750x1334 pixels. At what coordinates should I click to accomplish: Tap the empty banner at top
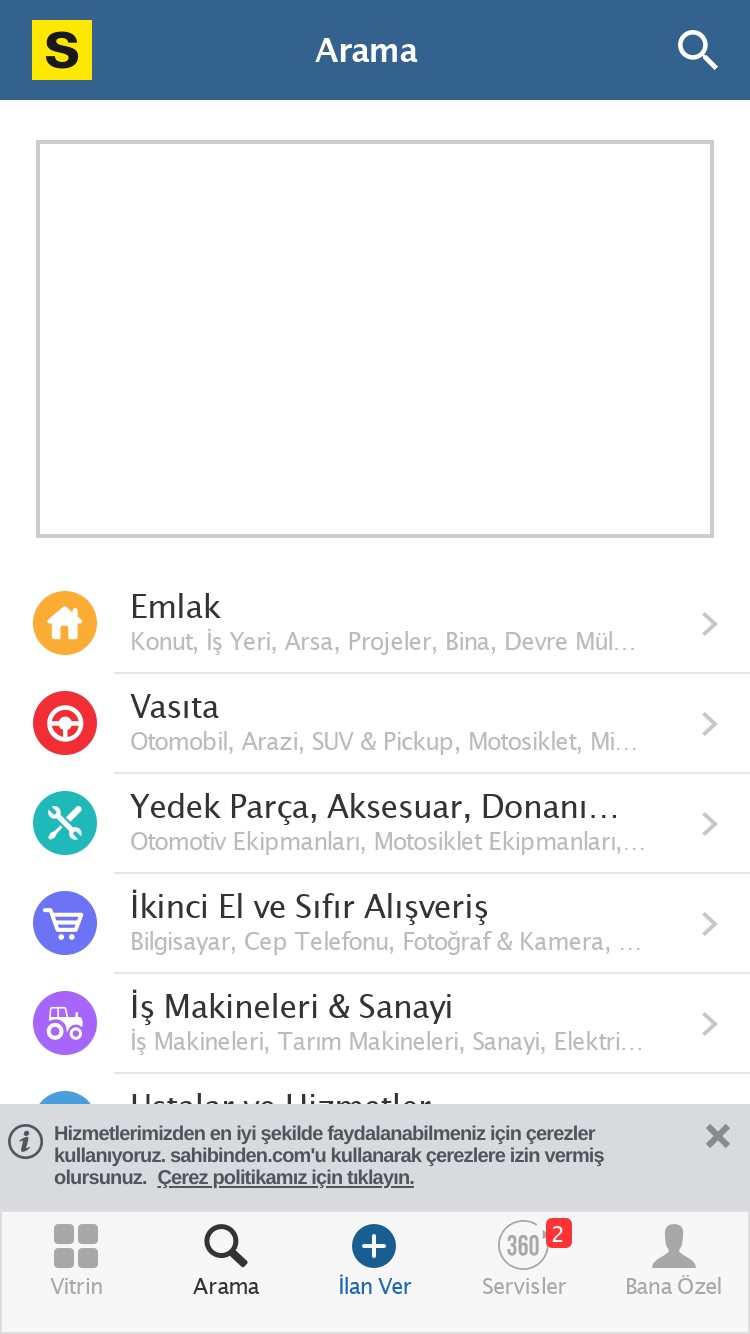pyautogui.click(x=375, y=339)
